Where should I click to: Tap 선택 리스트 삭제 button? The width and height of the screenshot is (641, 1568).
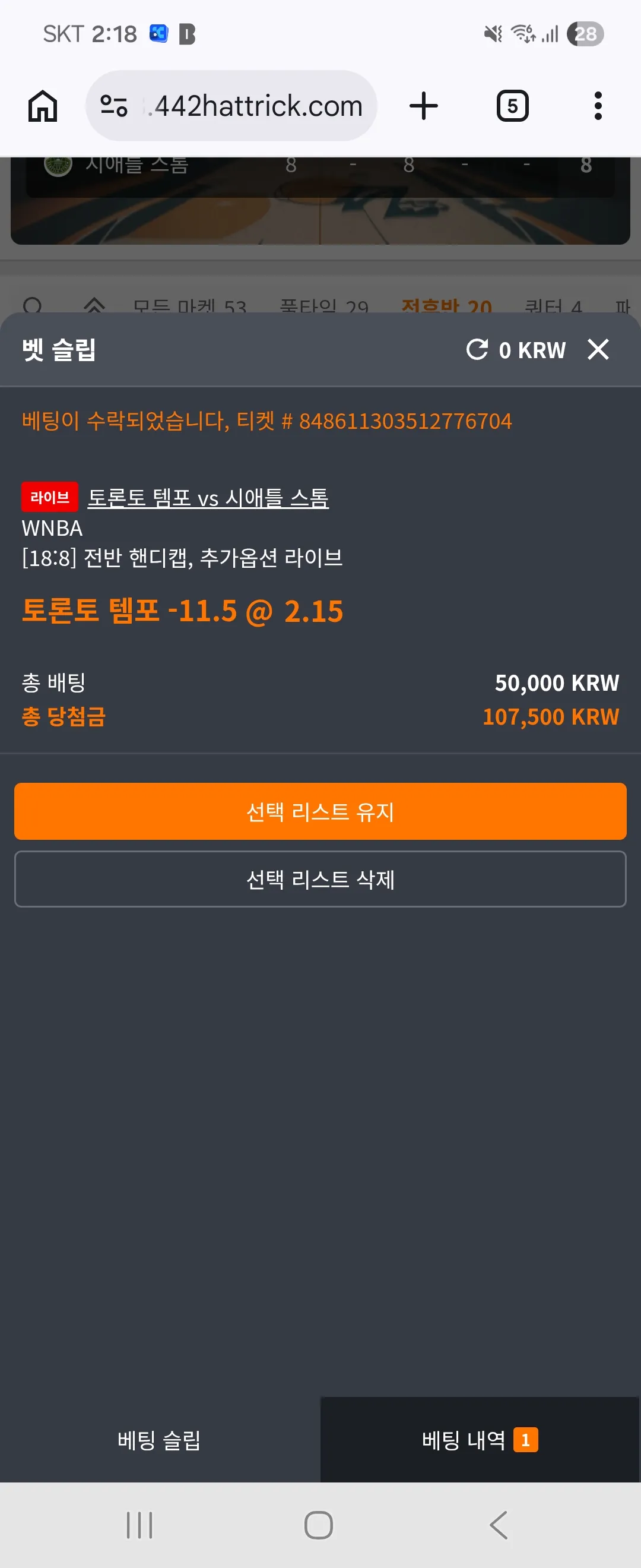[320, 879]
